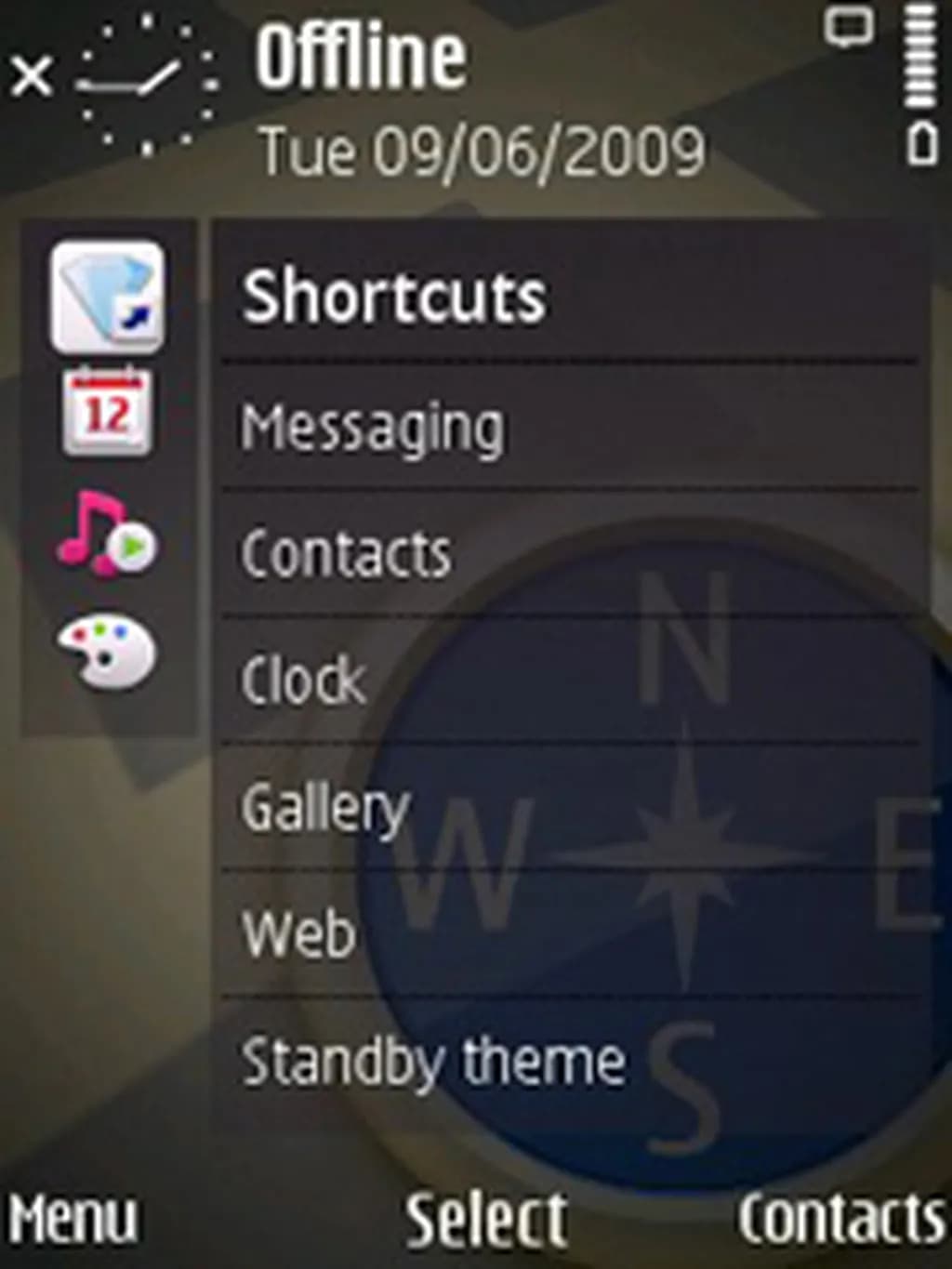Open the calendar icon
The image size is (952, 1269).
108,412
